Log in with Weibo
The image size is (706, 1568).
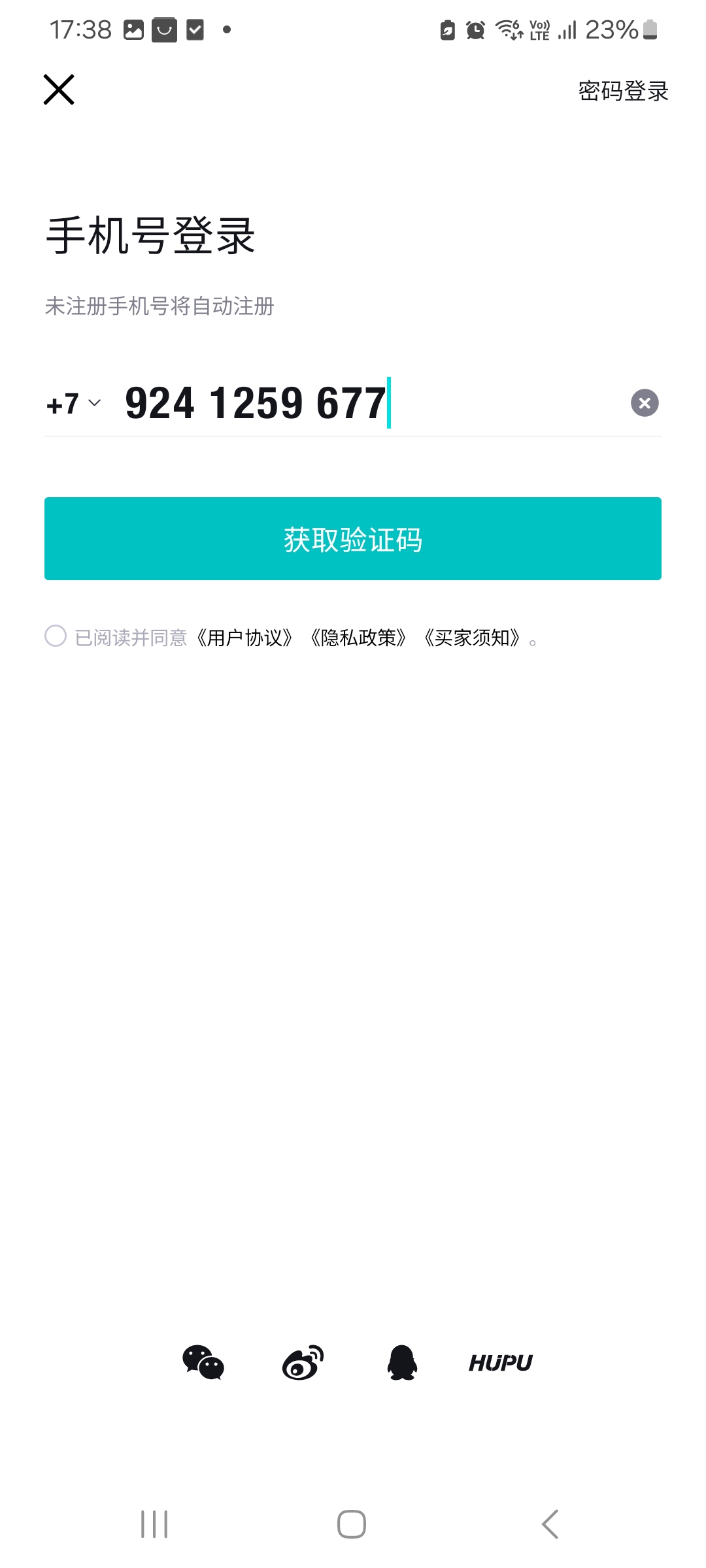pos(303,1362)
